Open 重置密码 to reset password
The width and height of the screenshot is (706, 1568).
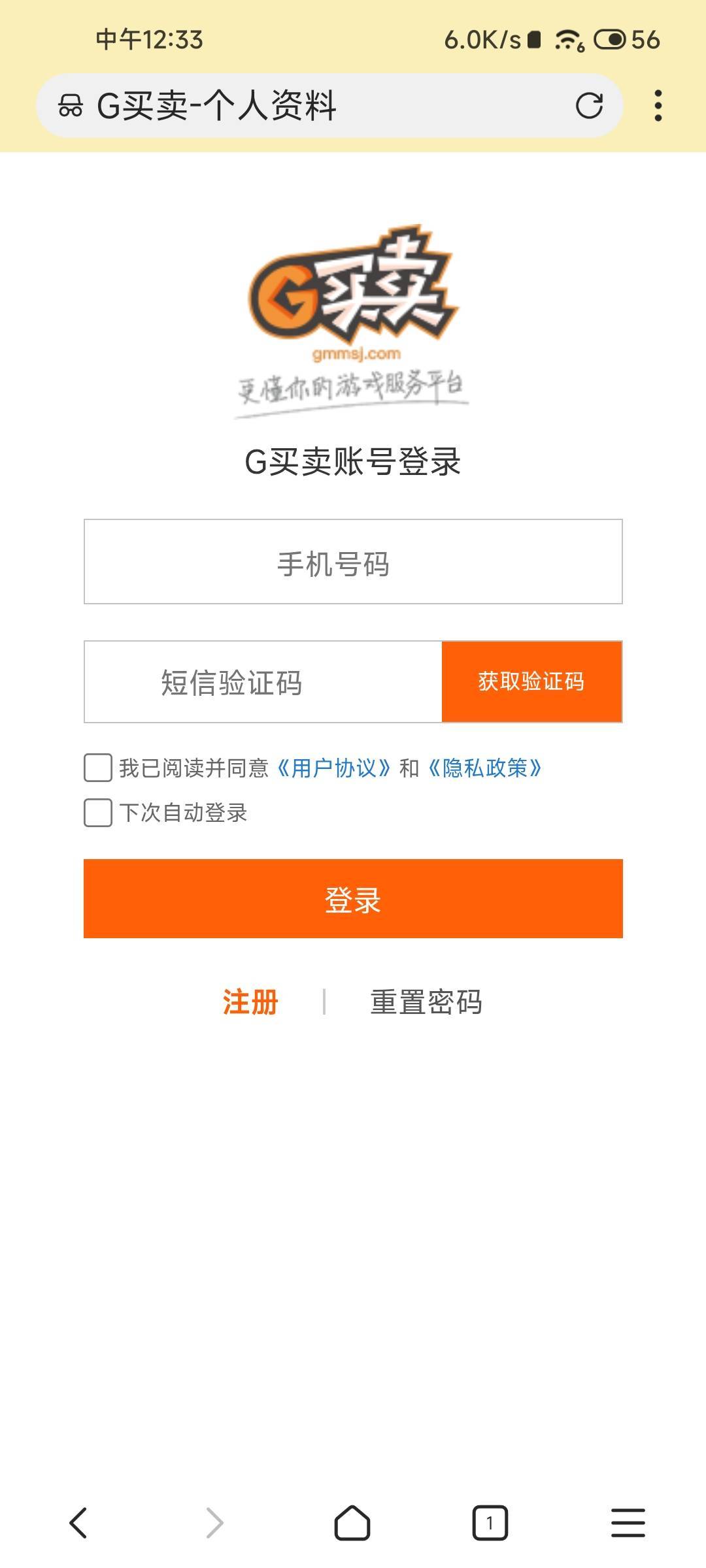tap(426, 1002)
